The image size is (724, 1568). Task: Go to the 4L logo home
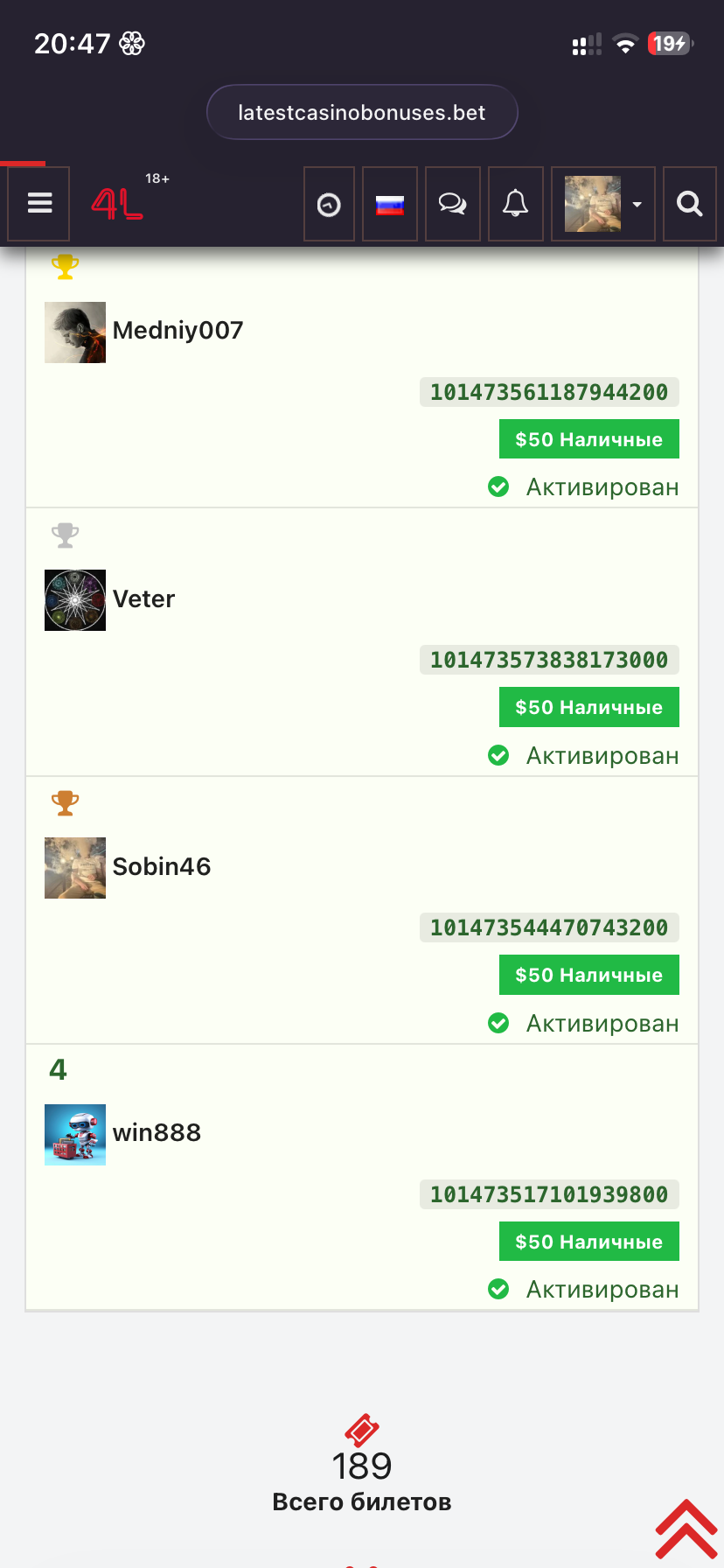tap(118, 205)
